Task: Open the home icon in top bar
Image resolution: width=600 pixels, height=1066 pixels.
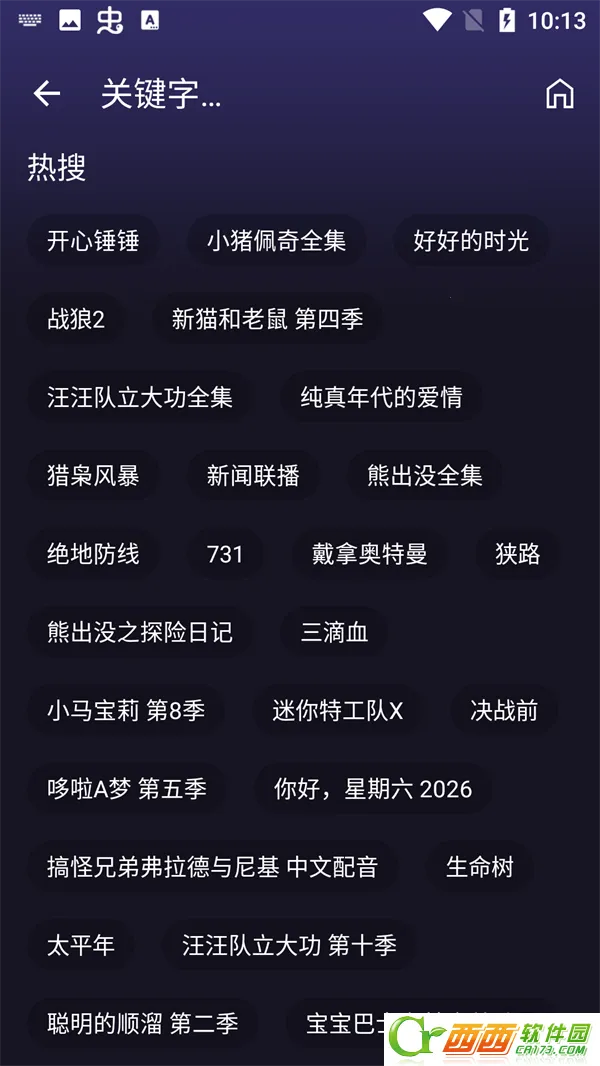Action: coord(560,94)
